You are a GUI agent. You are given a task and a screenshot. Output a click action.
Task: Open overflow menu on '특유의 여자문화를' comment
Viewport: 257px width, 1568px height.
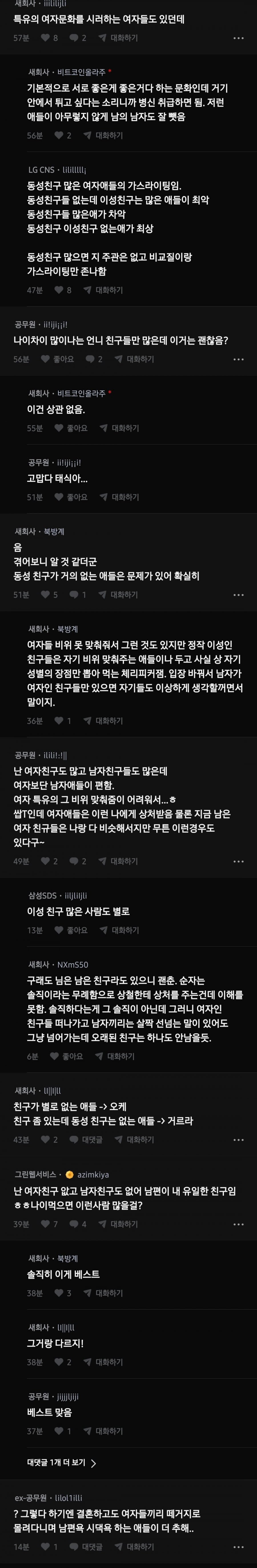pos(239,38)
